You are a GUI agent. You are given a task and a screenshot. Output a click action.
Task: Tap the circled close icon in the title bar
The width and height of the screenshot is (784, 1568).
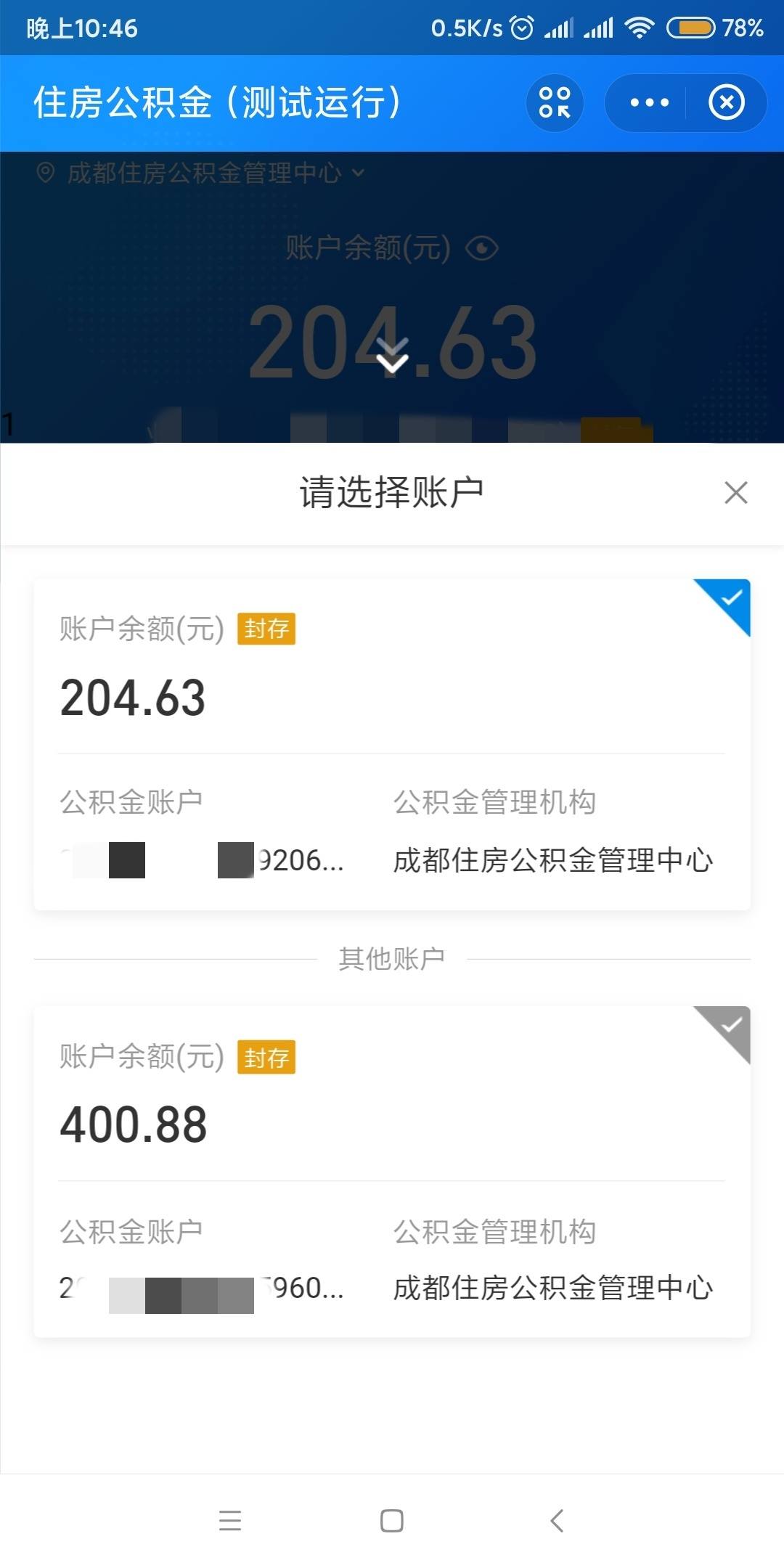coord(726,103)
